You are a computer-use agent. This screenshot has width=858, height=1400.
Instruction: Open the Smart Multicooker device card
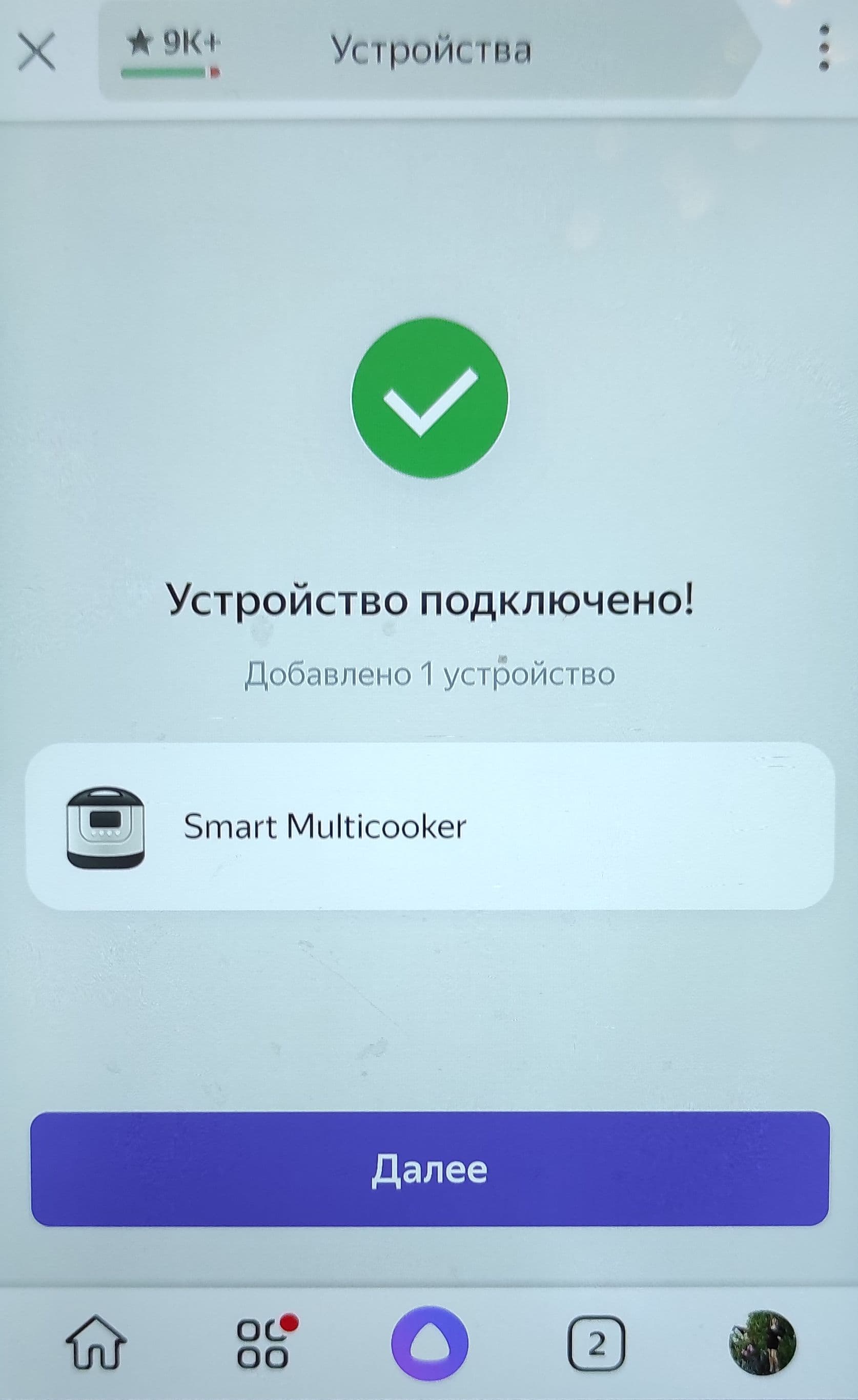click(430, 826)
